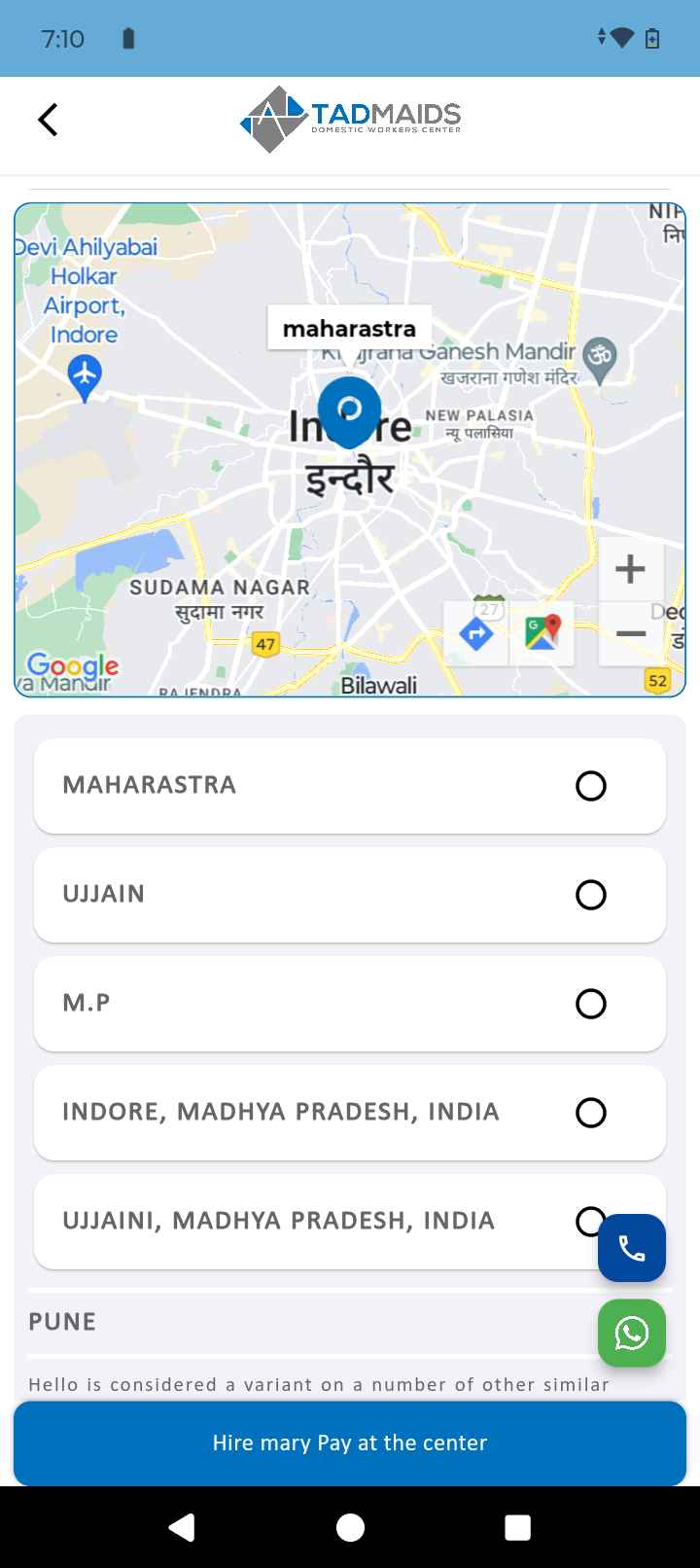Open WhatsApp chat floating button
The image size is (700, 1568).
(x=632, y=1334)
